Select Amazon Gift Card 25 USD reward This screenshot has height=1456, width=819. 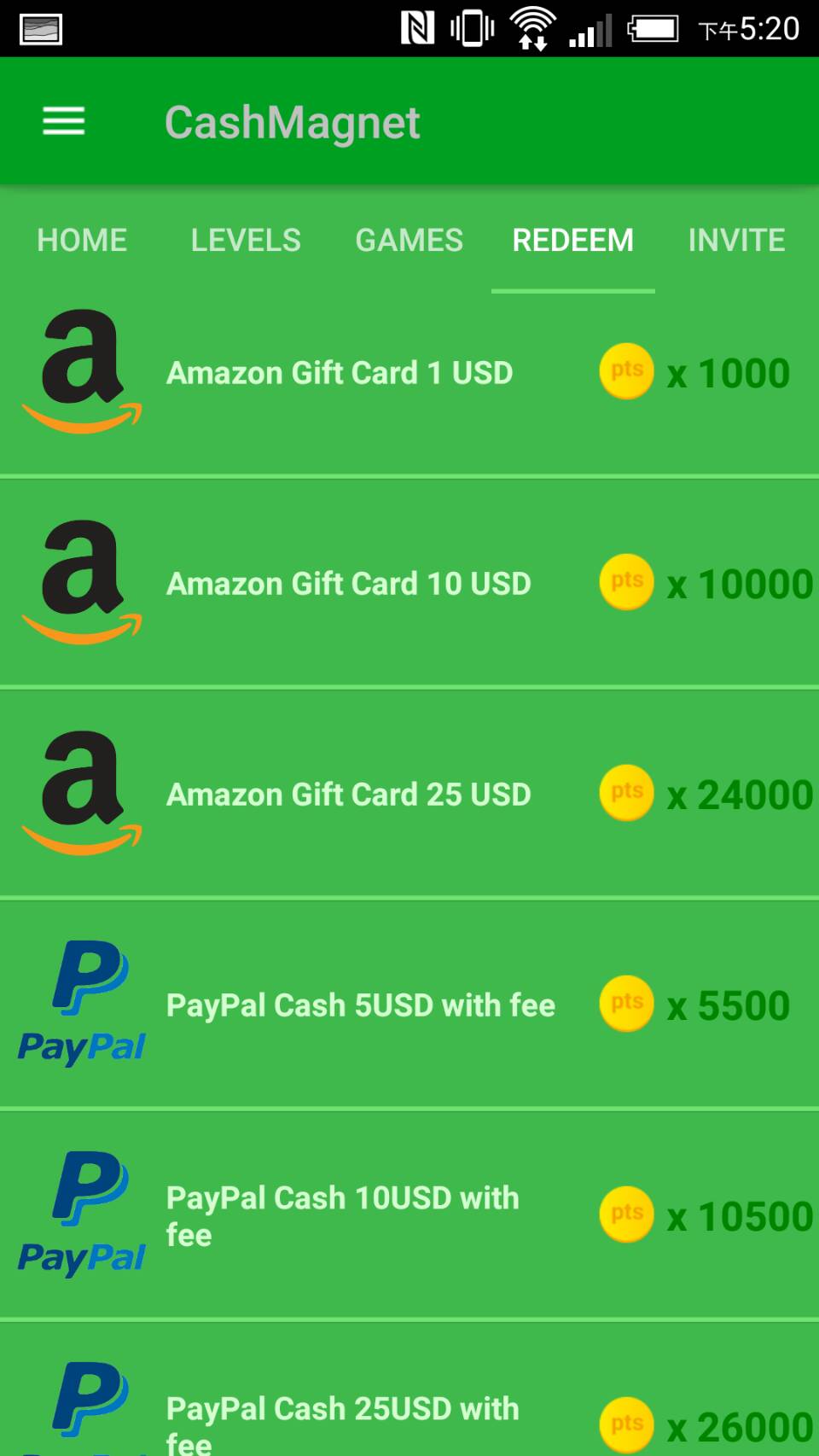[x=409, y=795]
